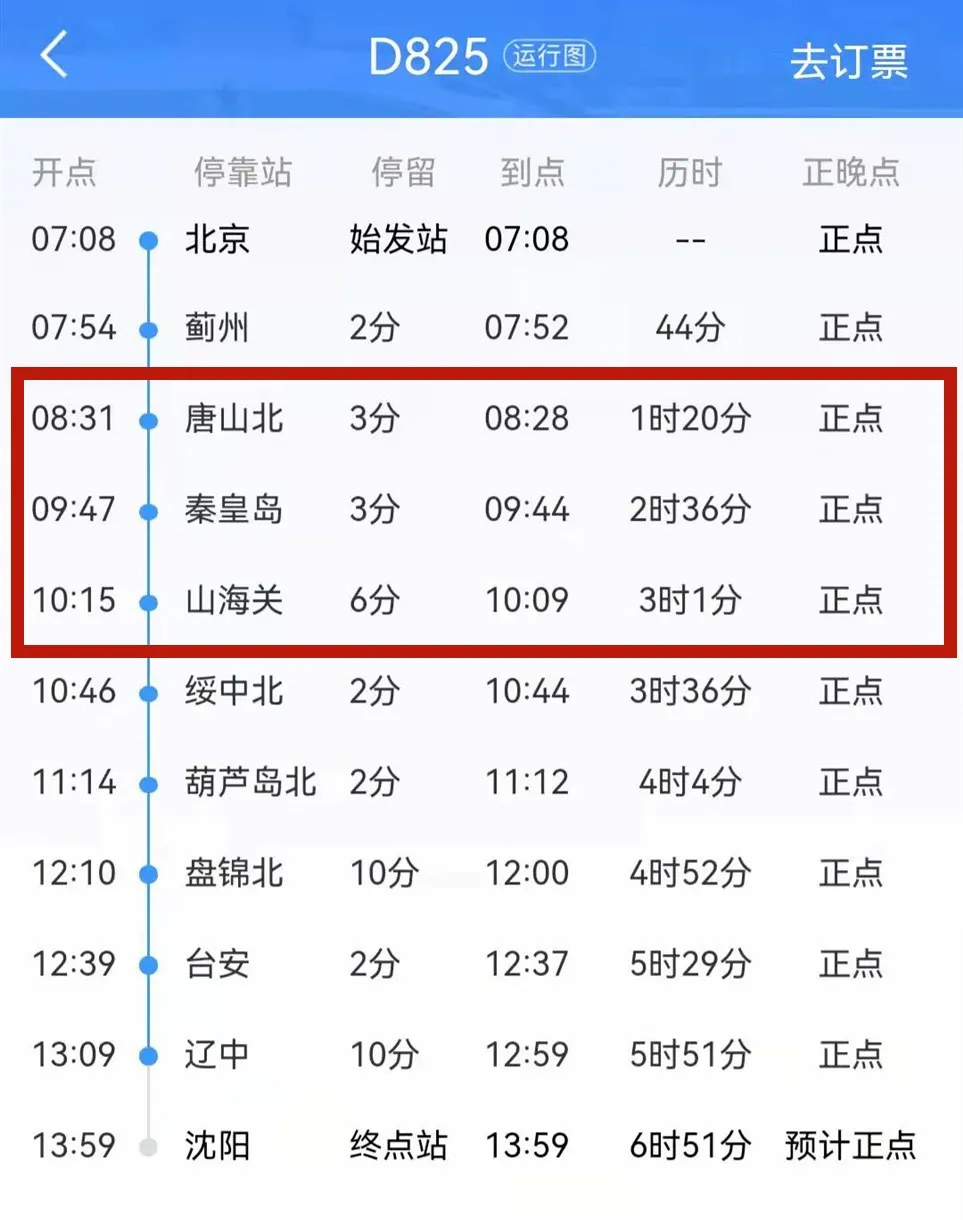The width and height of the screenshot is (963, 1220).
Task: Tap 去订票 to book tickets
Action: [x=848, y=61]
